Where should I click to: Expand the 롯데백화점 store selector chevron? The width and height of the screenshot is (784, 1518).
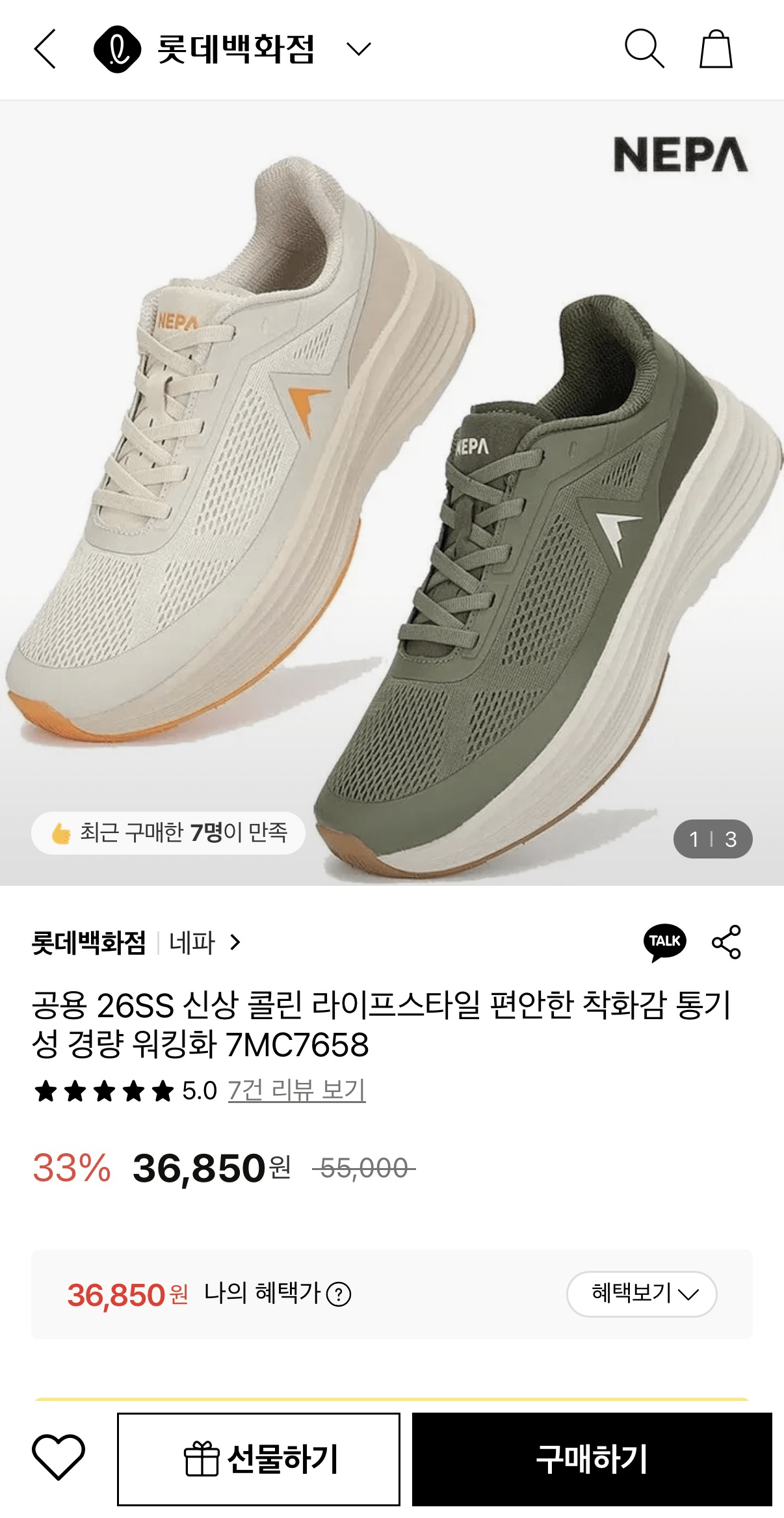coord(358,49)
